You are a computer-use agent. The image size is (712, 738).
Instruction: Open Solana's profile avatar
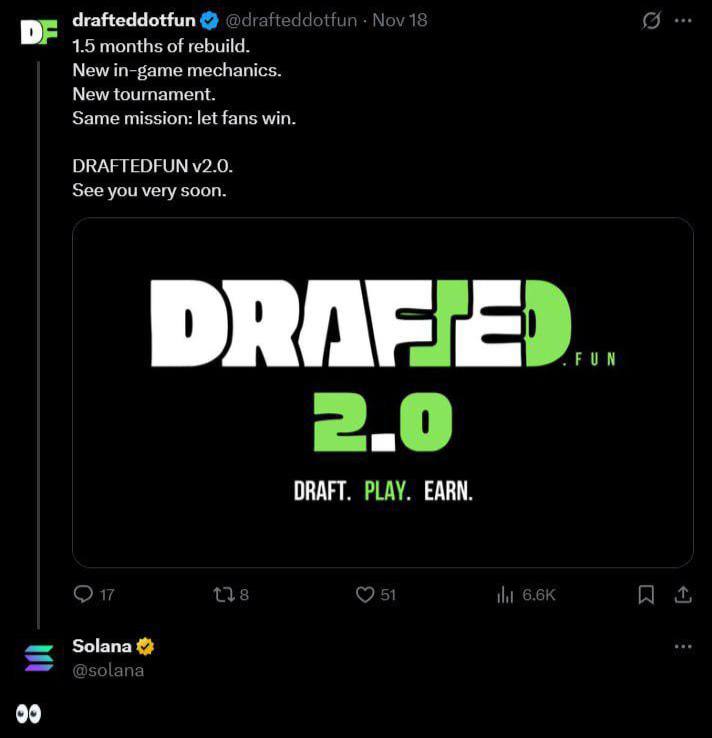point(38,657)
